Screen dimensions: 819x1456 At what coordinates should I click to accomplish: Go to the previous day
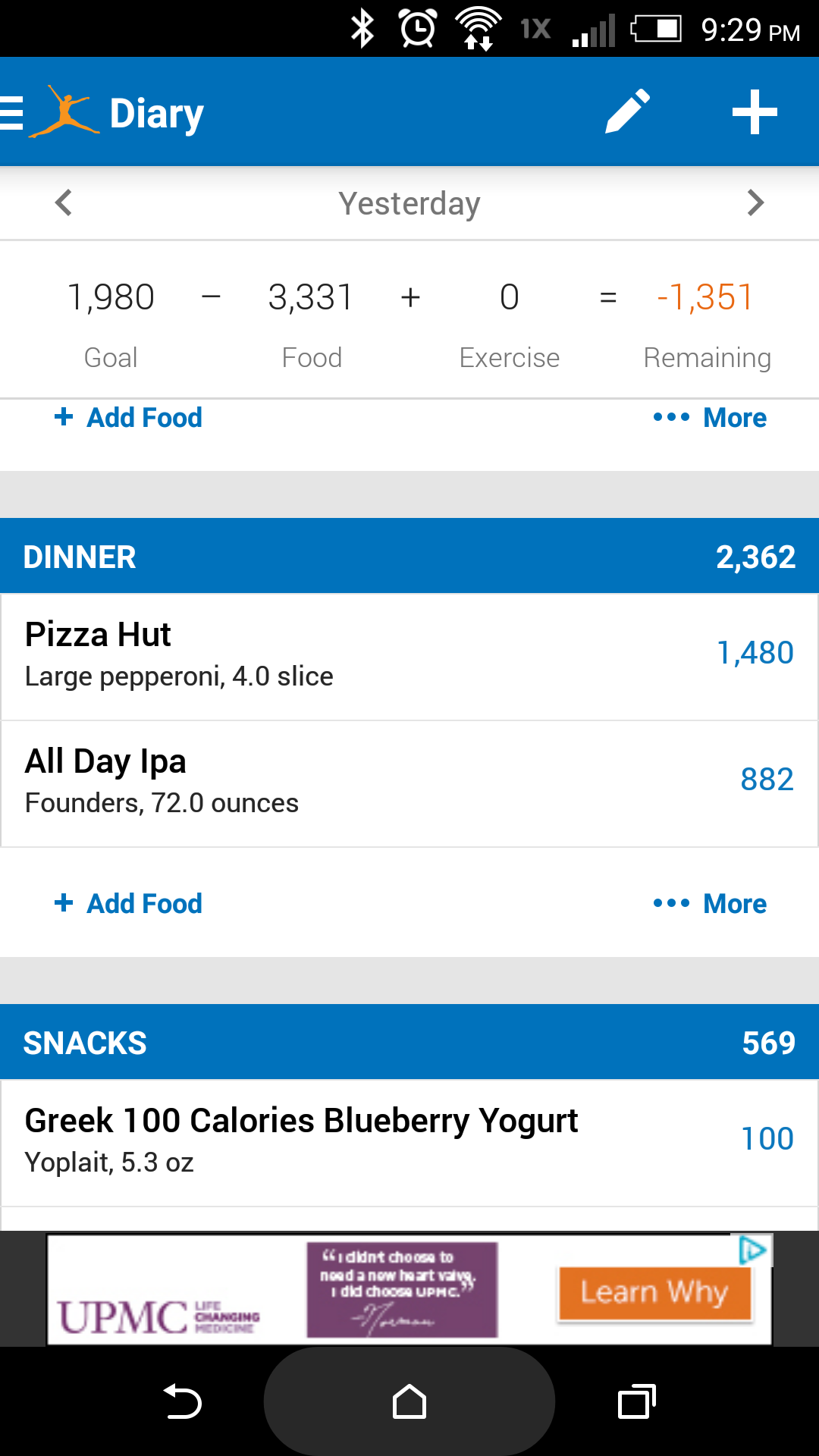[64, 202]
